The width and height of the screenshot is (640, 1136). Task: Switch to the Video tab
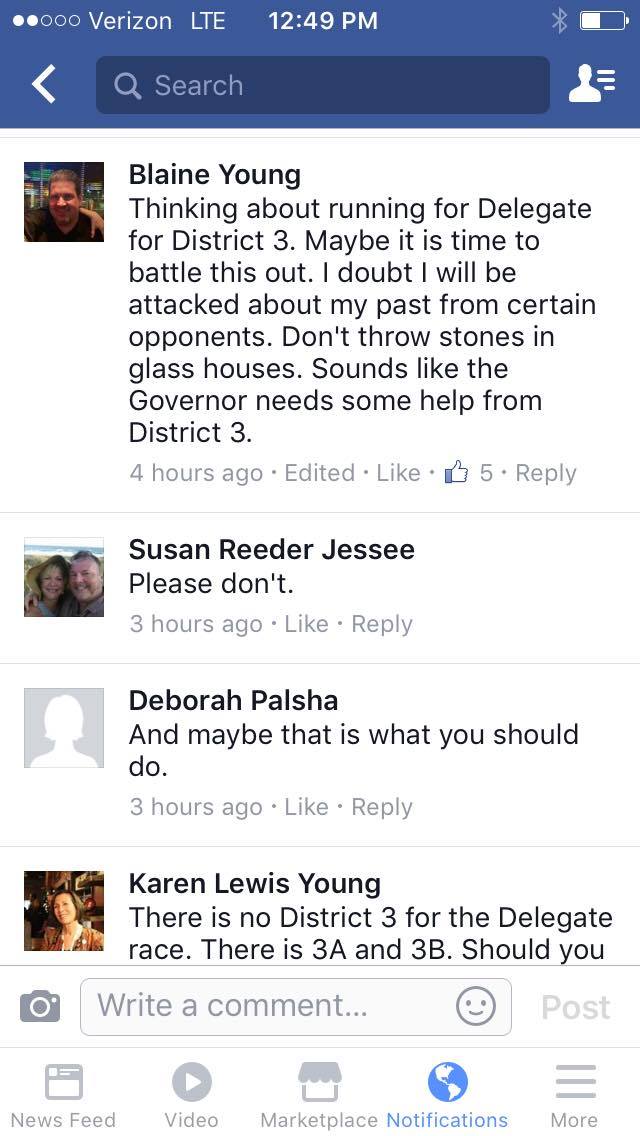pos(191,1095)
